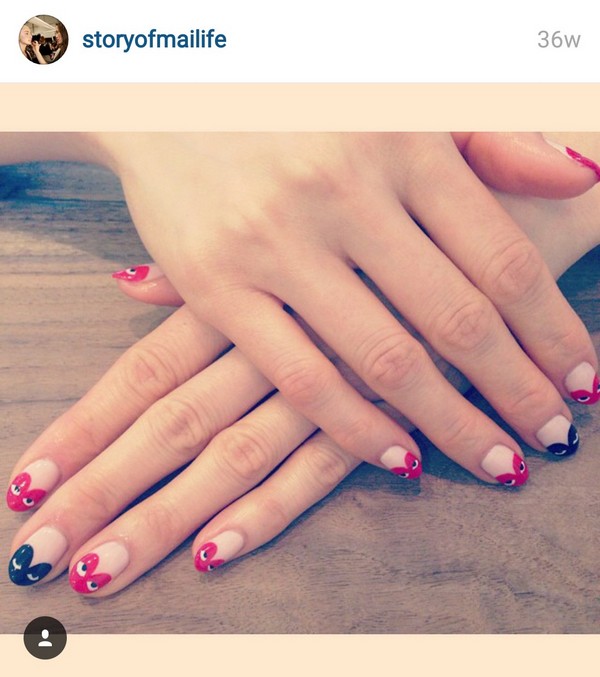Open storyofmailife's profile picture
Screen dimensions: 600x677
(43, 40)
